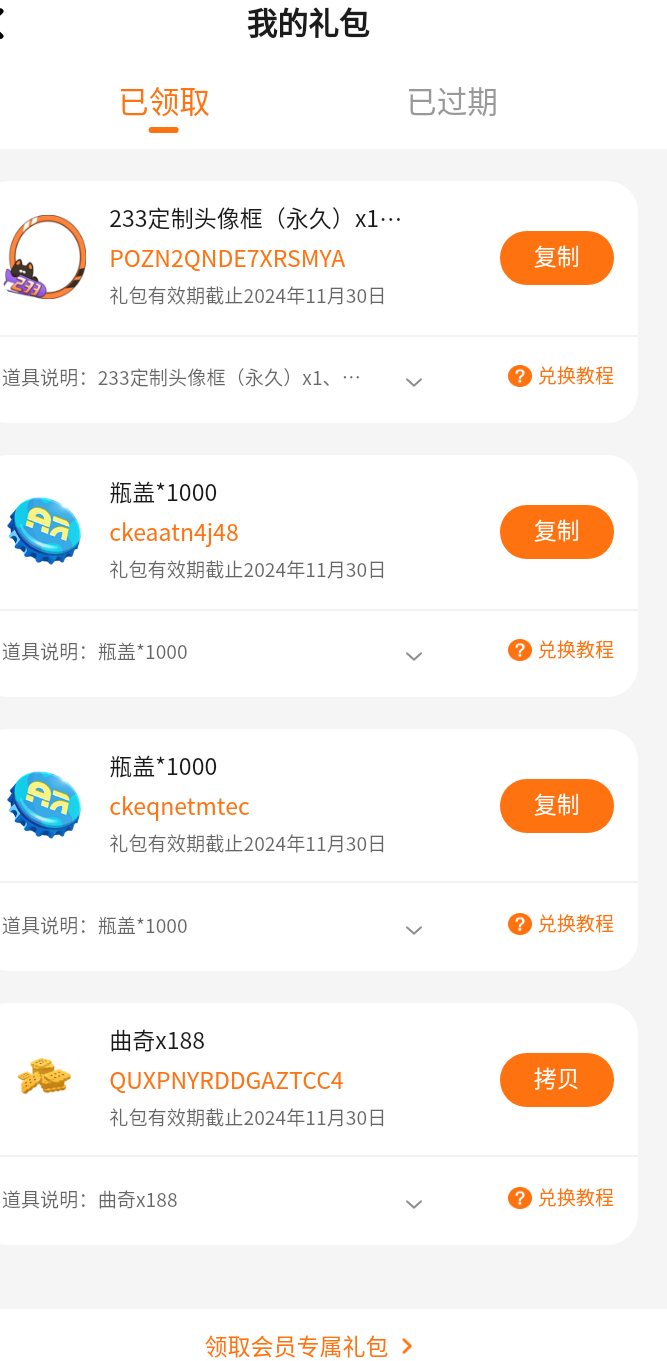This screenshot has width=667, height=1361.
Task: Switch to the 已过期 tab
Action: [452, 103]
